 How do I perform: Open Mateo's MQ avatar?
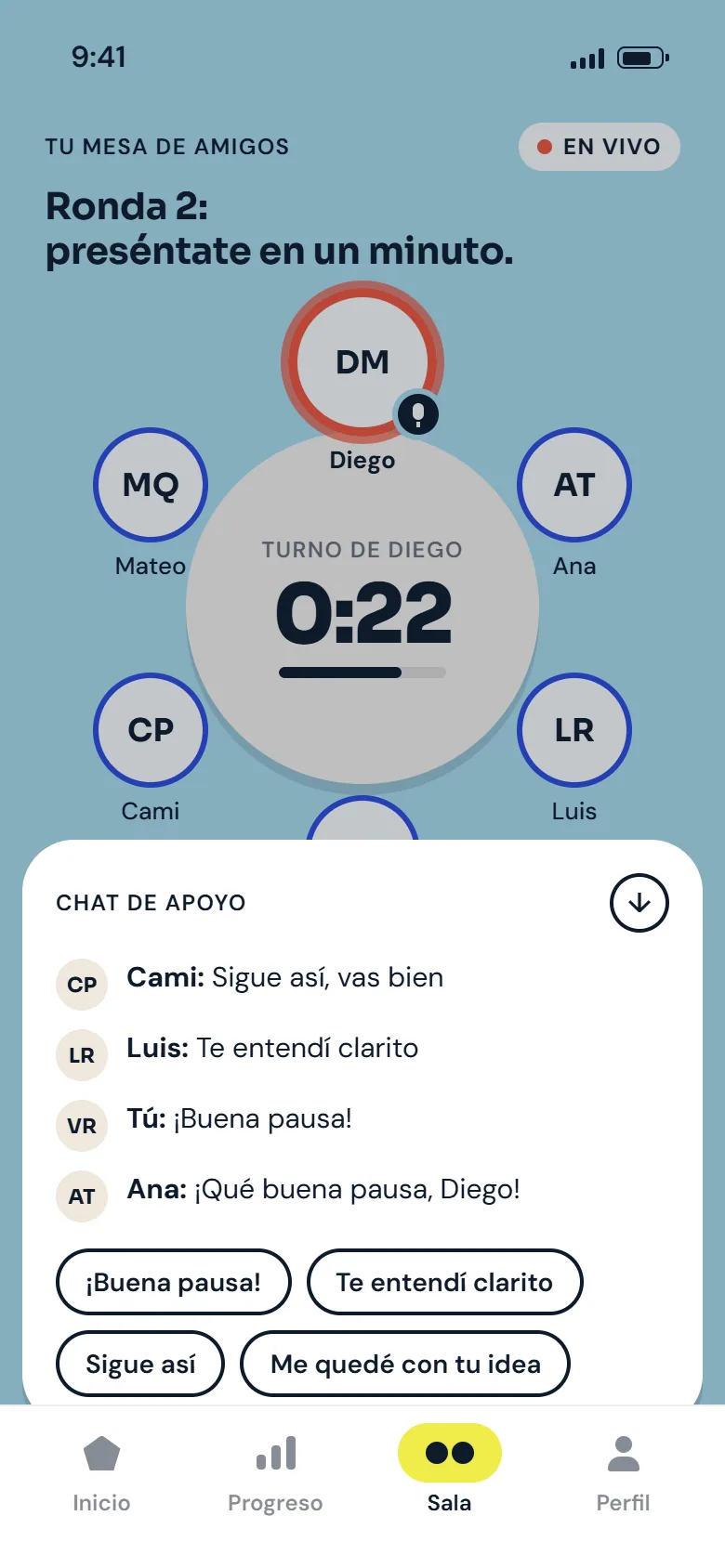(x=151, y=485)
